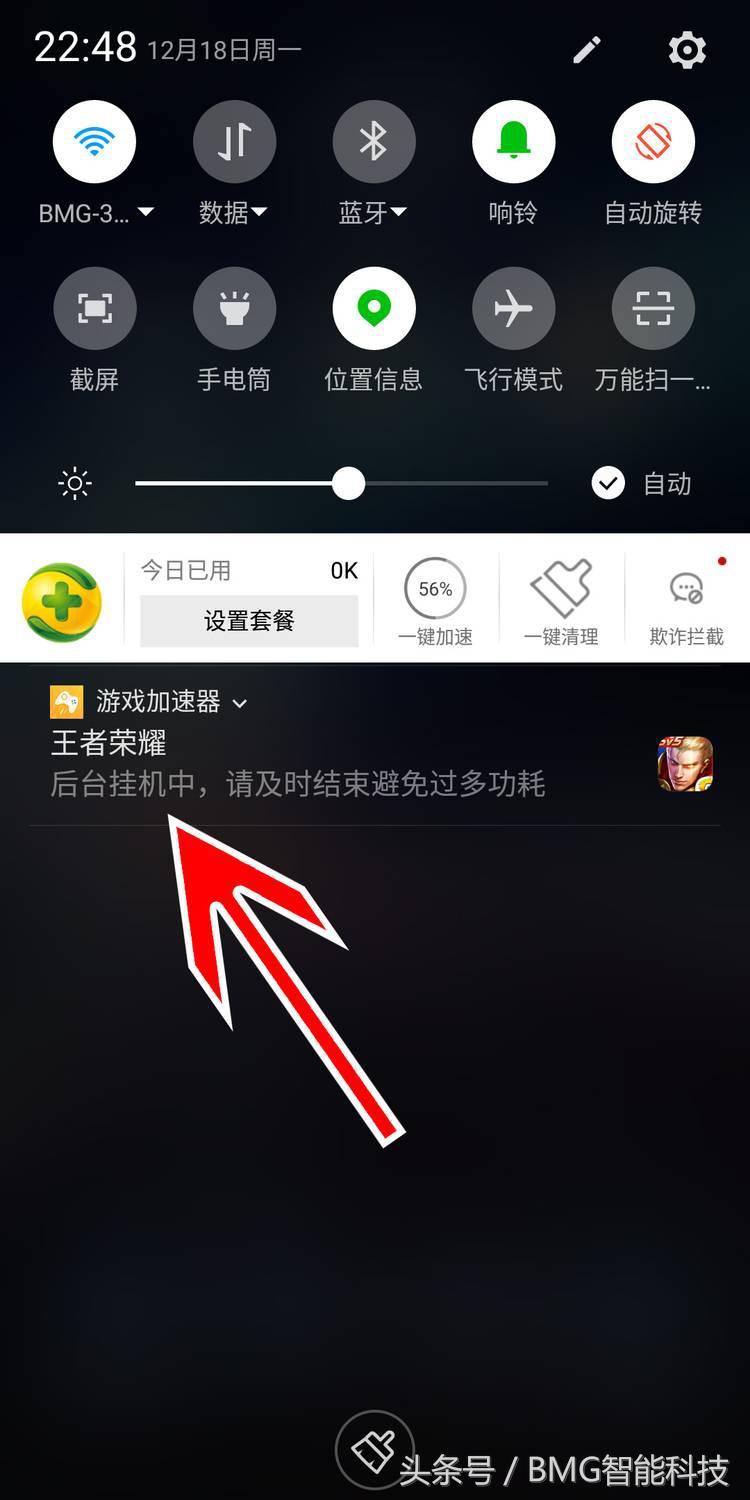Image resolution: width=750 pixels, height=1500 pixels.
Task: Open system Settings via gear icon
Action: click(x=686, y=48)
